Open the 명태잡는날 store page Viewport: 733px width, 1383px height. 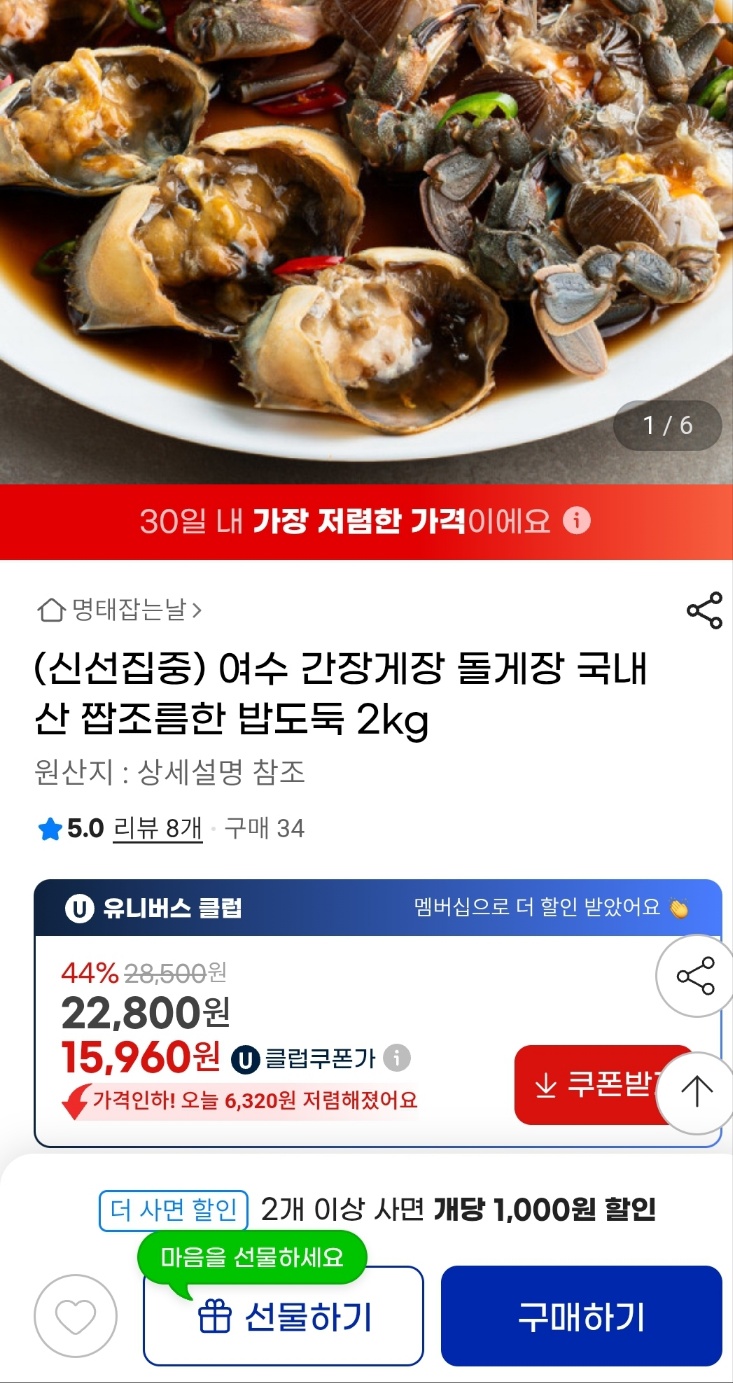(x=119, y=609)
